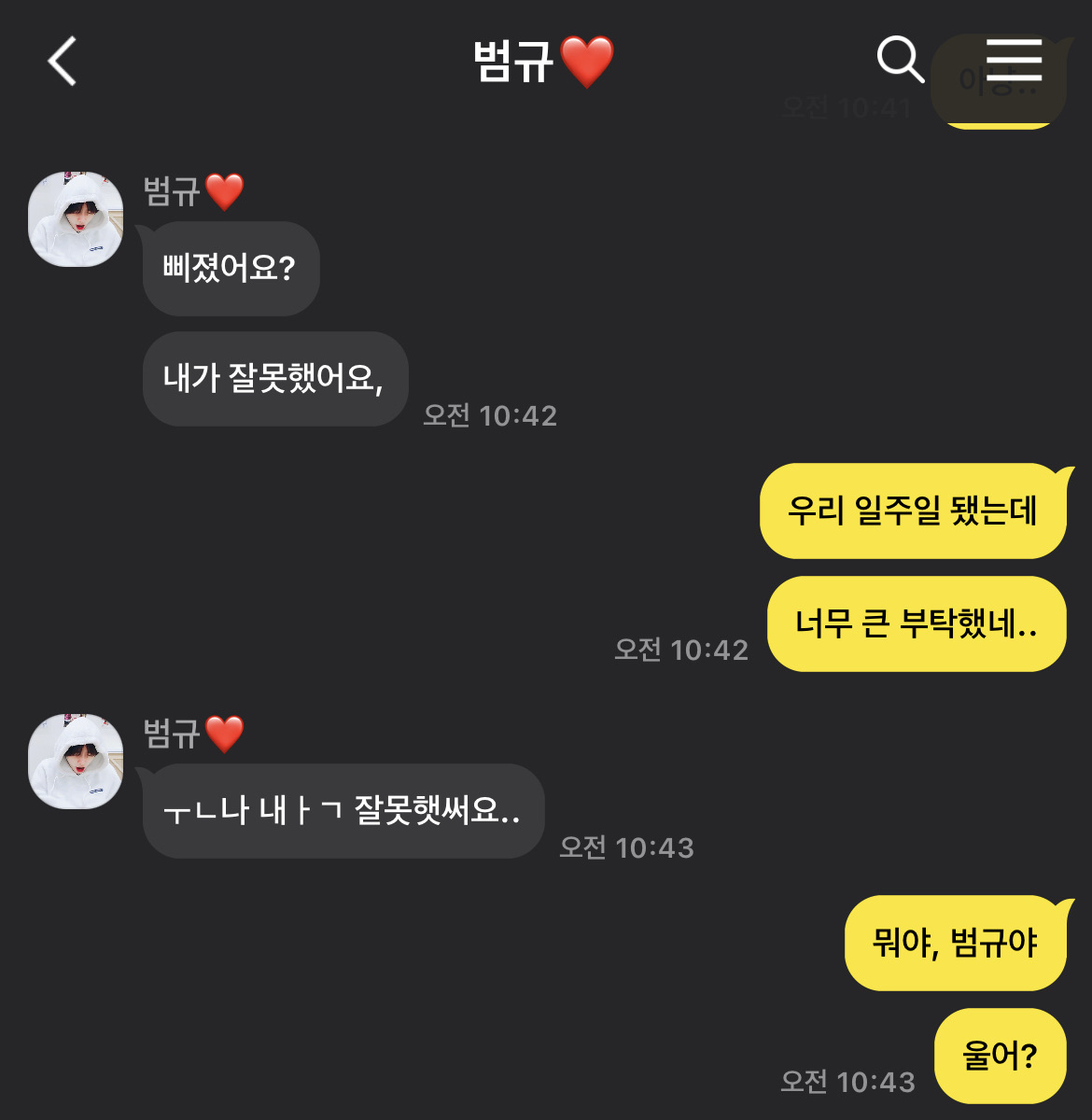Open 범규's profile picture above 잘못햇써요 message

[76, 762]
